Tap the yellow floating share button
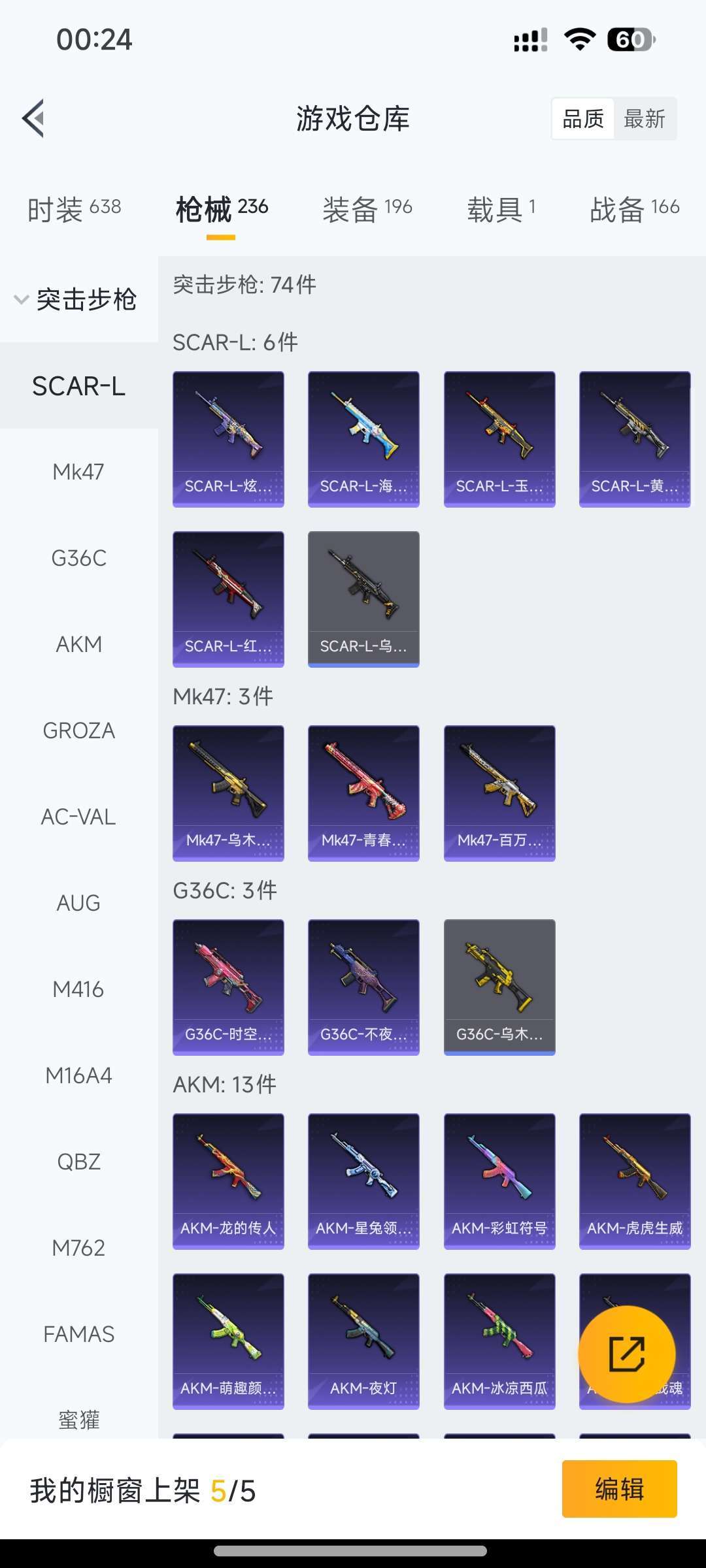 626,1354
